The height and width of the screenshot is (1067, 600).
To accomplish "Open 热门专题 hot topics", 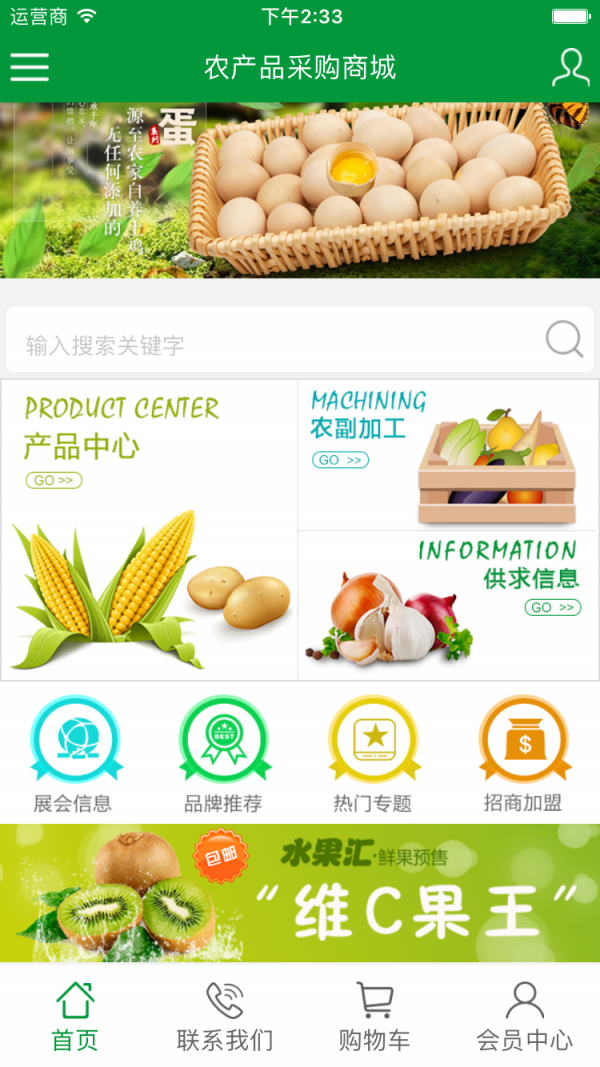I will click(x=373, y=755).
